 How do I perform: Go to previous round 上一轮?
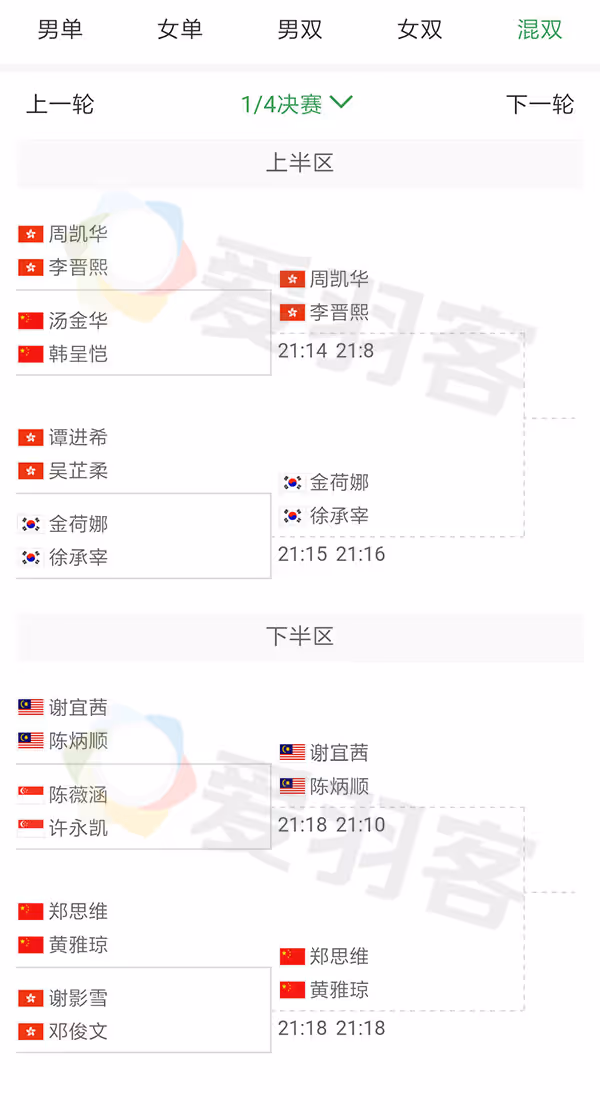coord(60,104)
